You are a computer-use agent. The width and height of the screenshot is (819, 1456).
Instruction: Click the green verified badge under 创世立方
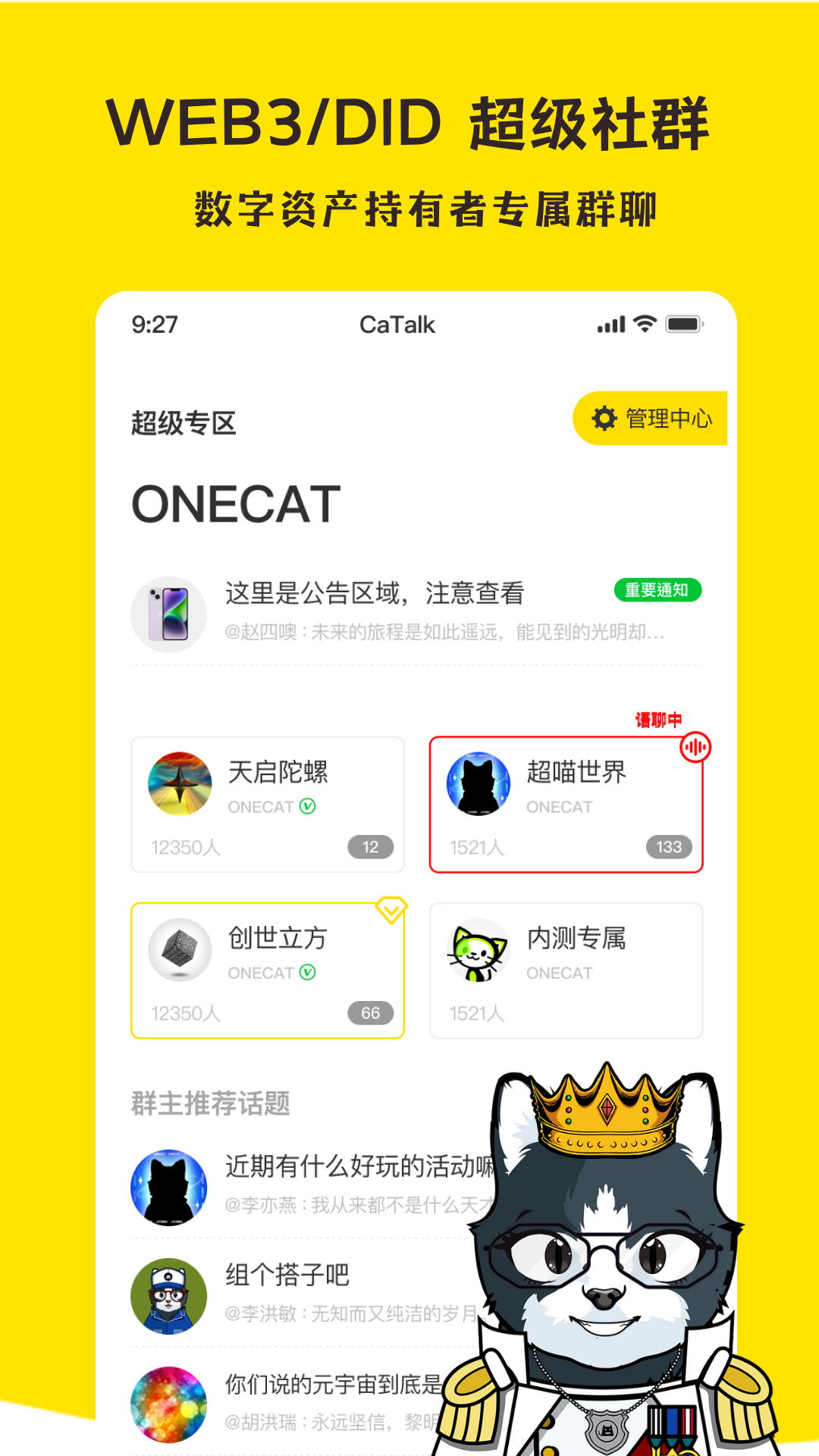309,973
